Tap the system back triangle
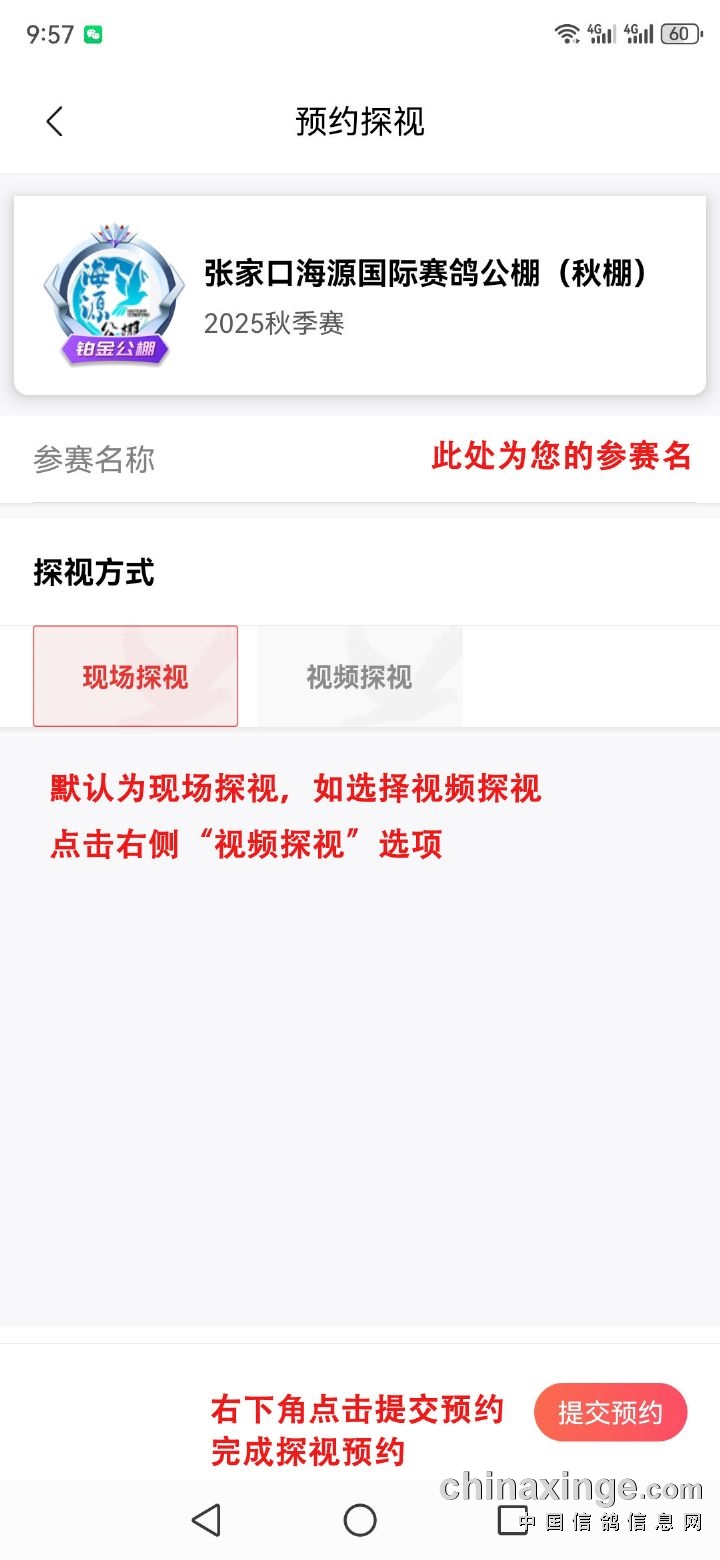Image resolution: width=720 pixels, height=1560 pixels. 206,1520
